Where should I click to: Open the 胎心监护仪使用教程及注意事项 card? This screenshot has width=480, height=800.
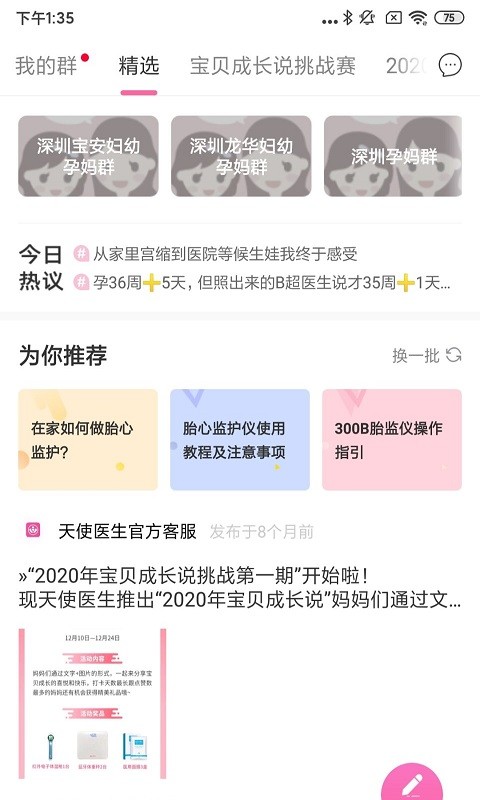(240, 440)
